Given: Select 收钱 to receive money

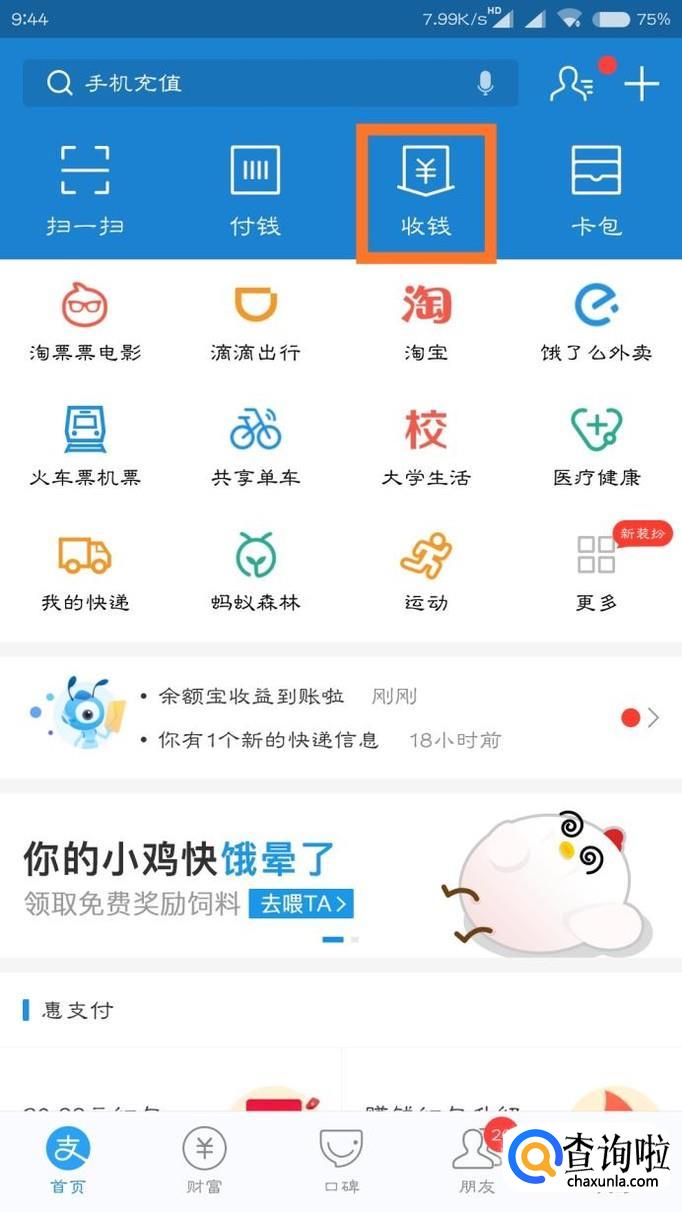Looking at the screenshot, I should [x=426, y=192].
